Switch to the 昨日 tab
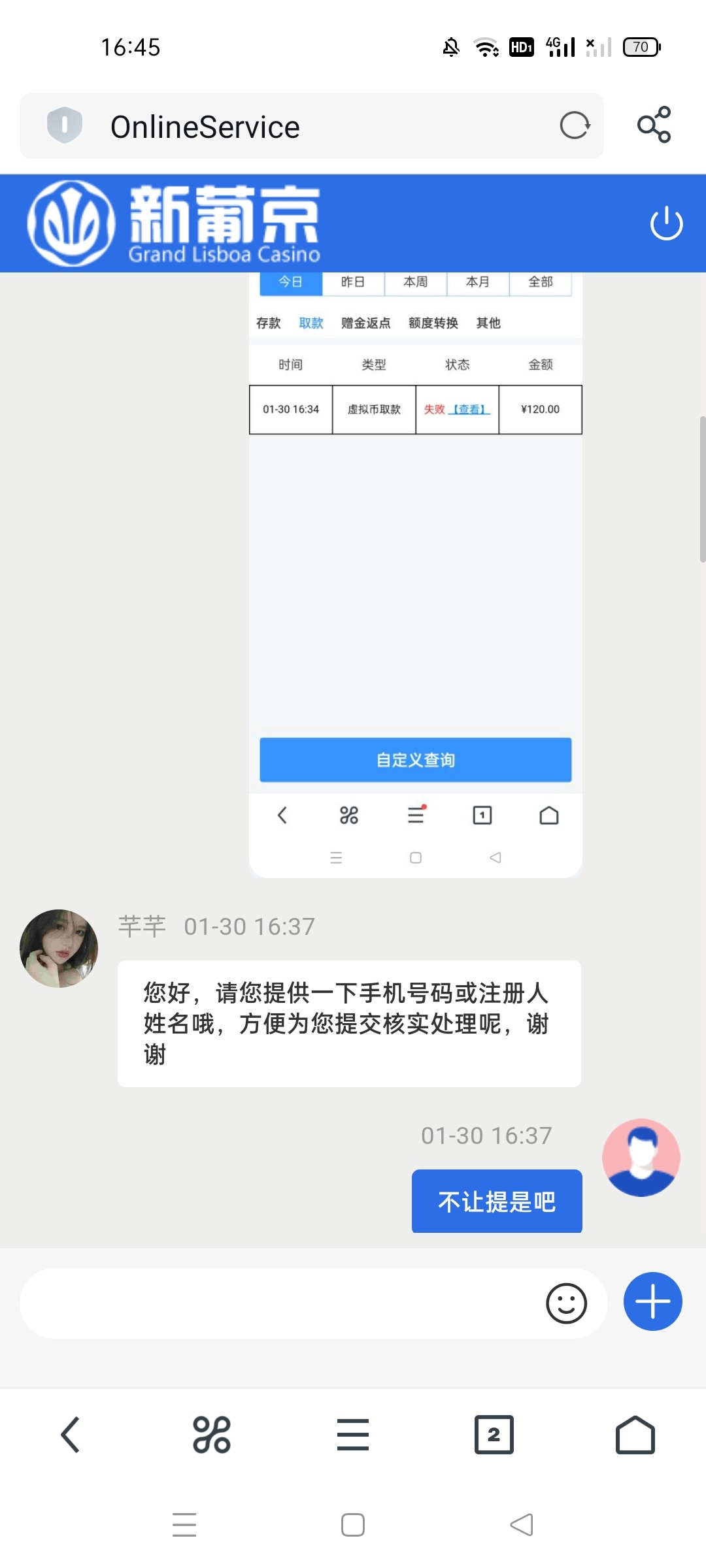This screenshot has width=706, height=1568. click(x=352, y=282)
